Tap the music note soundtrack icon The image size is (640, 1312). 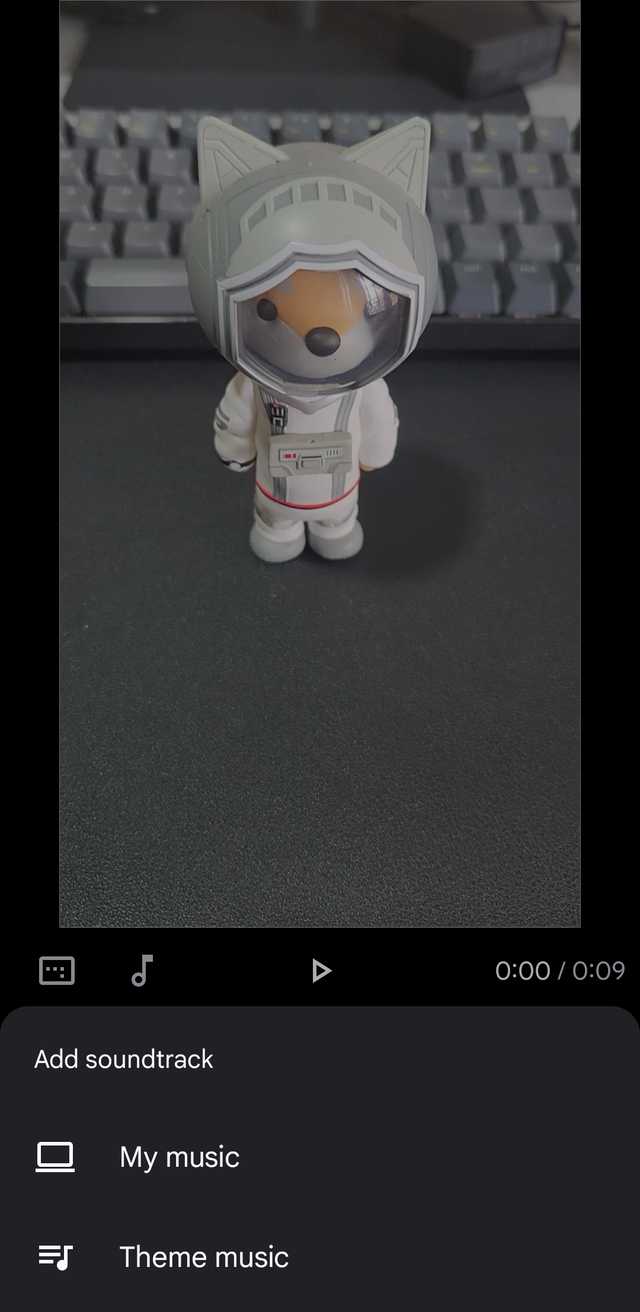(x=142, y=970)
